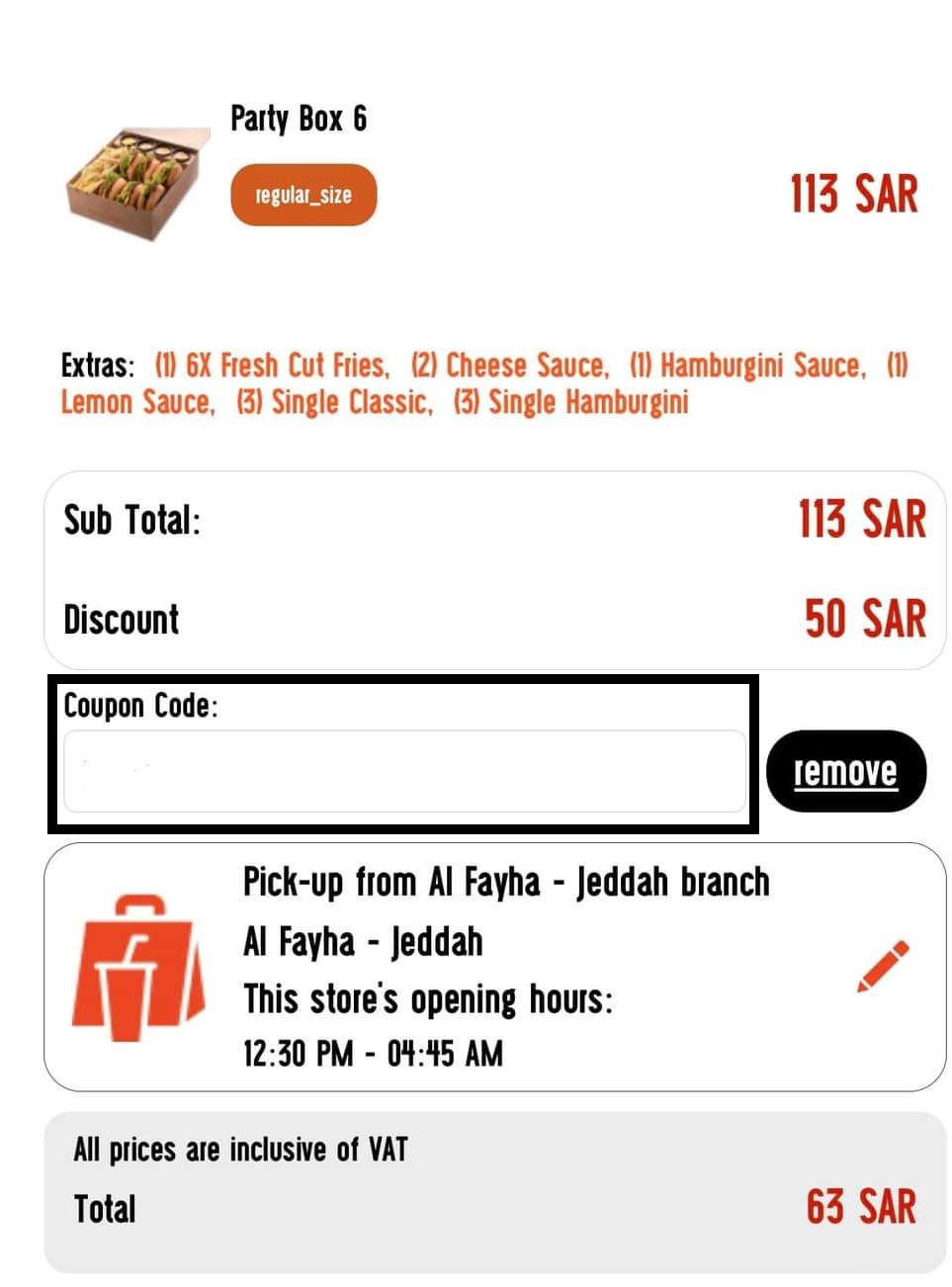Image resolution: width=952 pixels, height=1287 pixels.
Task: Click the Coupon Code label
Action: [142, 705]
